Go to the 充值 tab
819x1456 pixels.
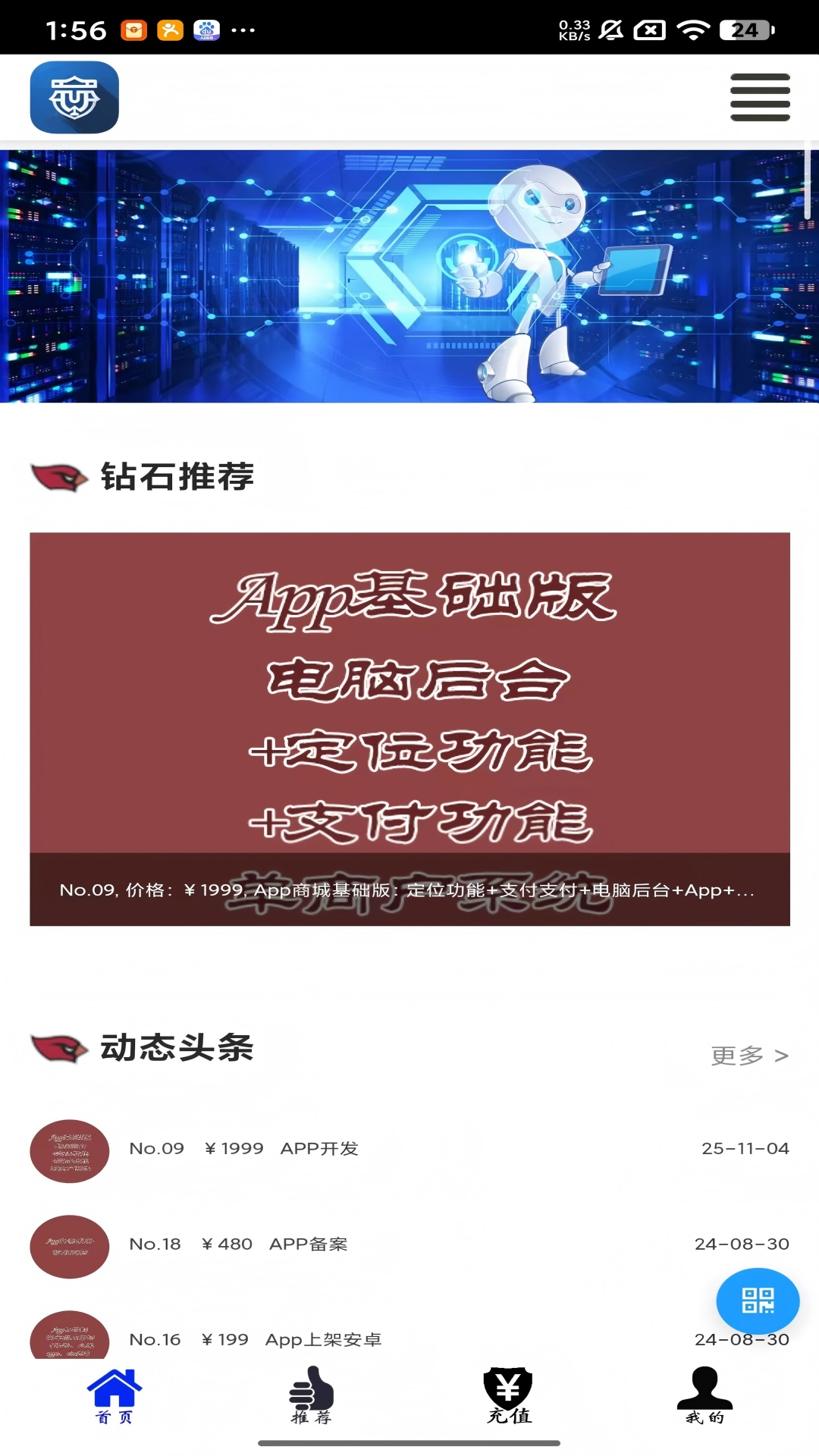click(x=508, y=1395)
